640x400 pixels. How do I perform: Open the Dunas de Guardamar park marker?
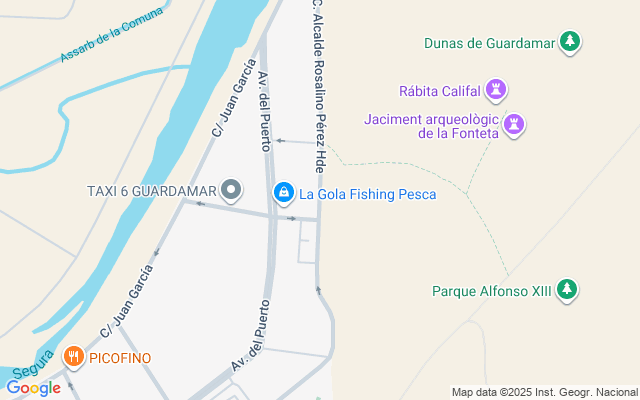coord(570,42)
